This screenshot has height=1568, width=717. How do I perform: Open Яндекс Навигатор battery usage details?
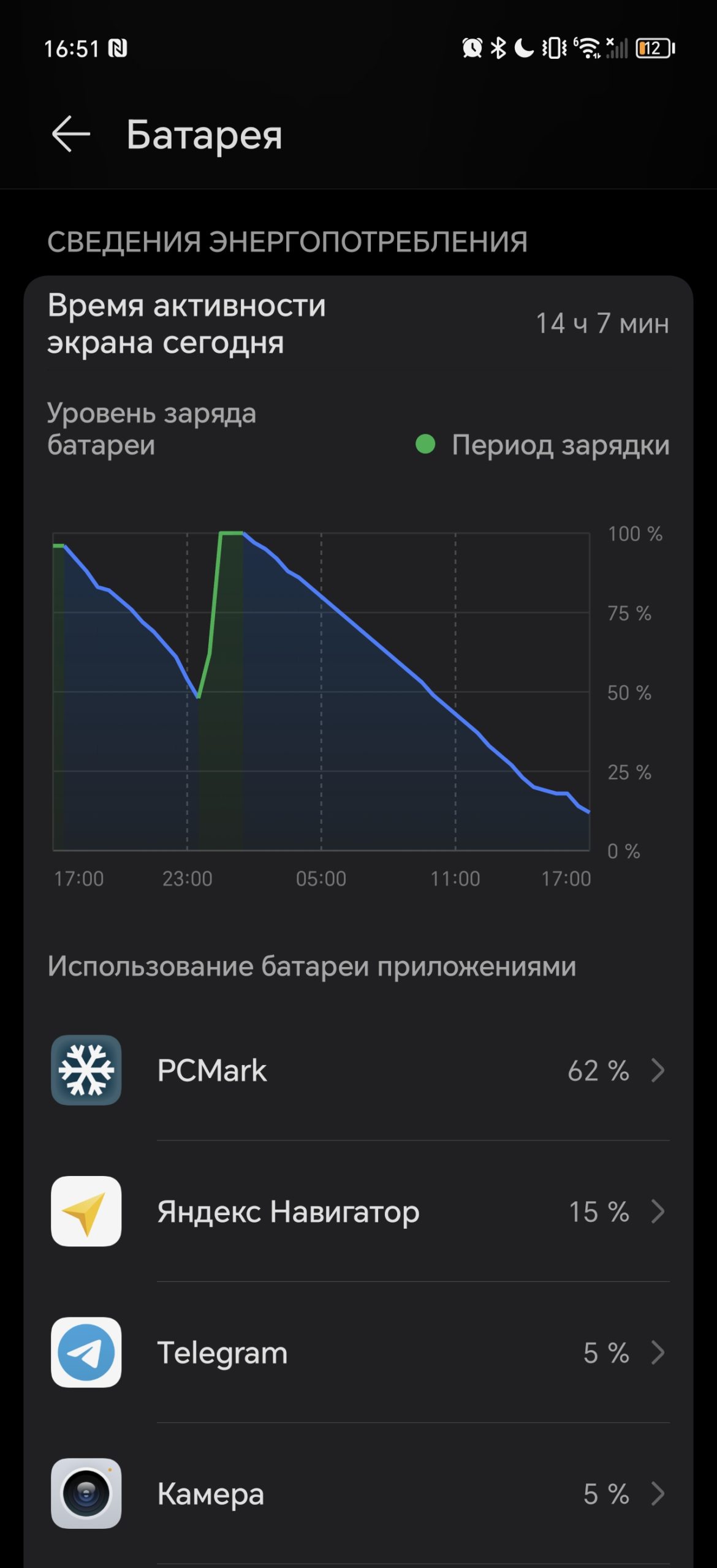coord(358,1211)
